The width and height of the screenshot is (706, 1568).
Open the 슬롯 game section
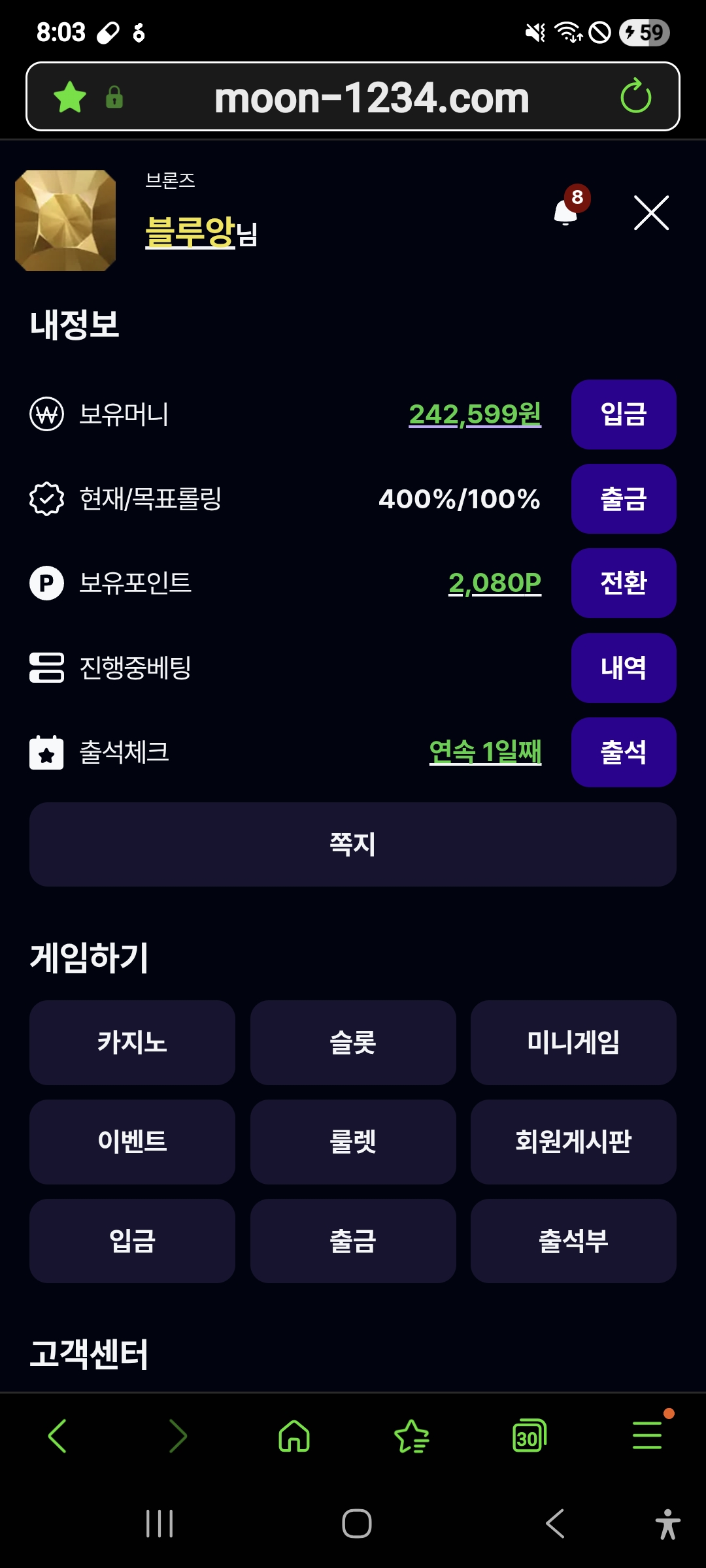pos(353,1042)
